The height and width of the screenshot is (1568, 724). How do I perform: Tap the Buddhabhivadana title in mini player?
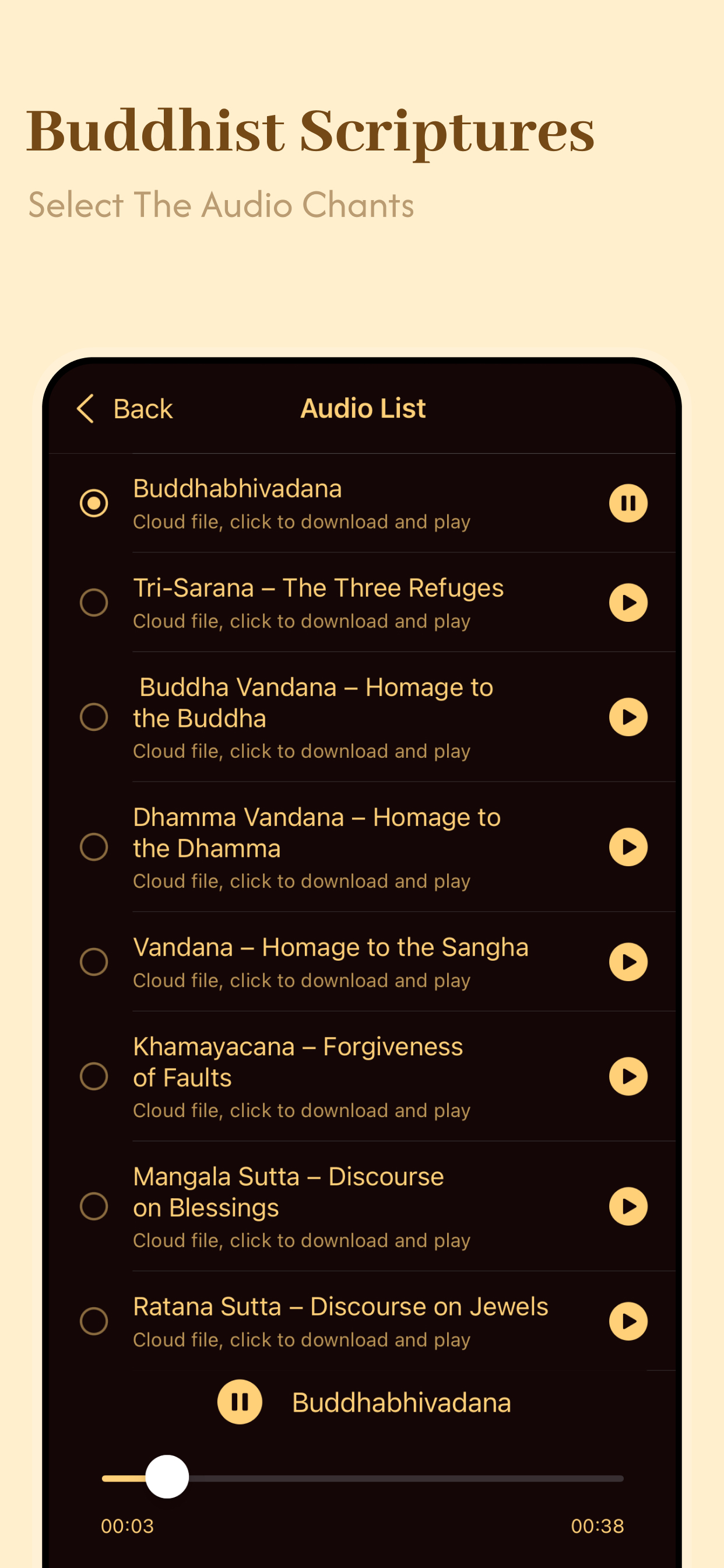click(x=402, y=1402)
